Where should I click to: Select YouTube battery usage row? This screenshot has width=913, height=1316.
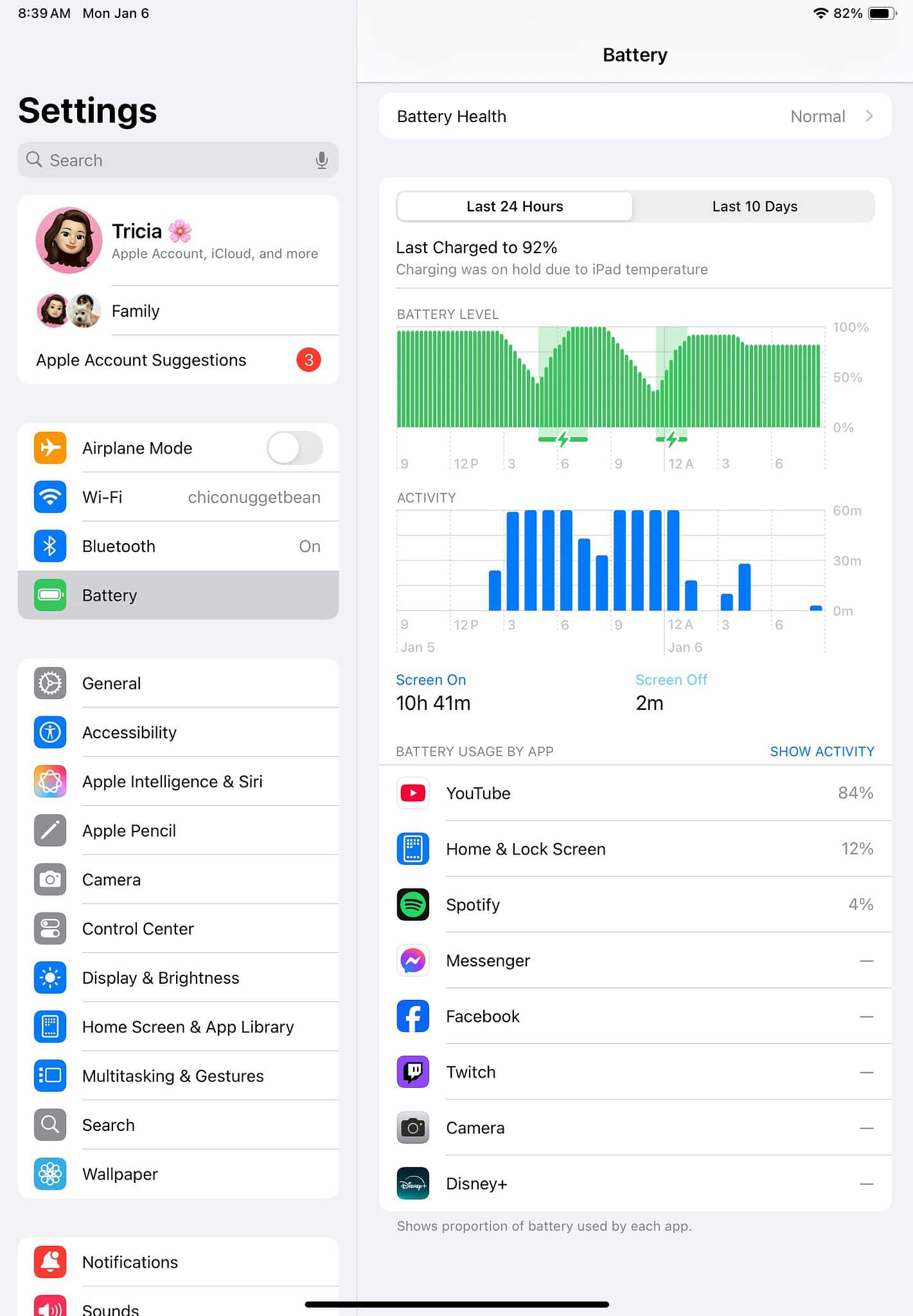635,793
